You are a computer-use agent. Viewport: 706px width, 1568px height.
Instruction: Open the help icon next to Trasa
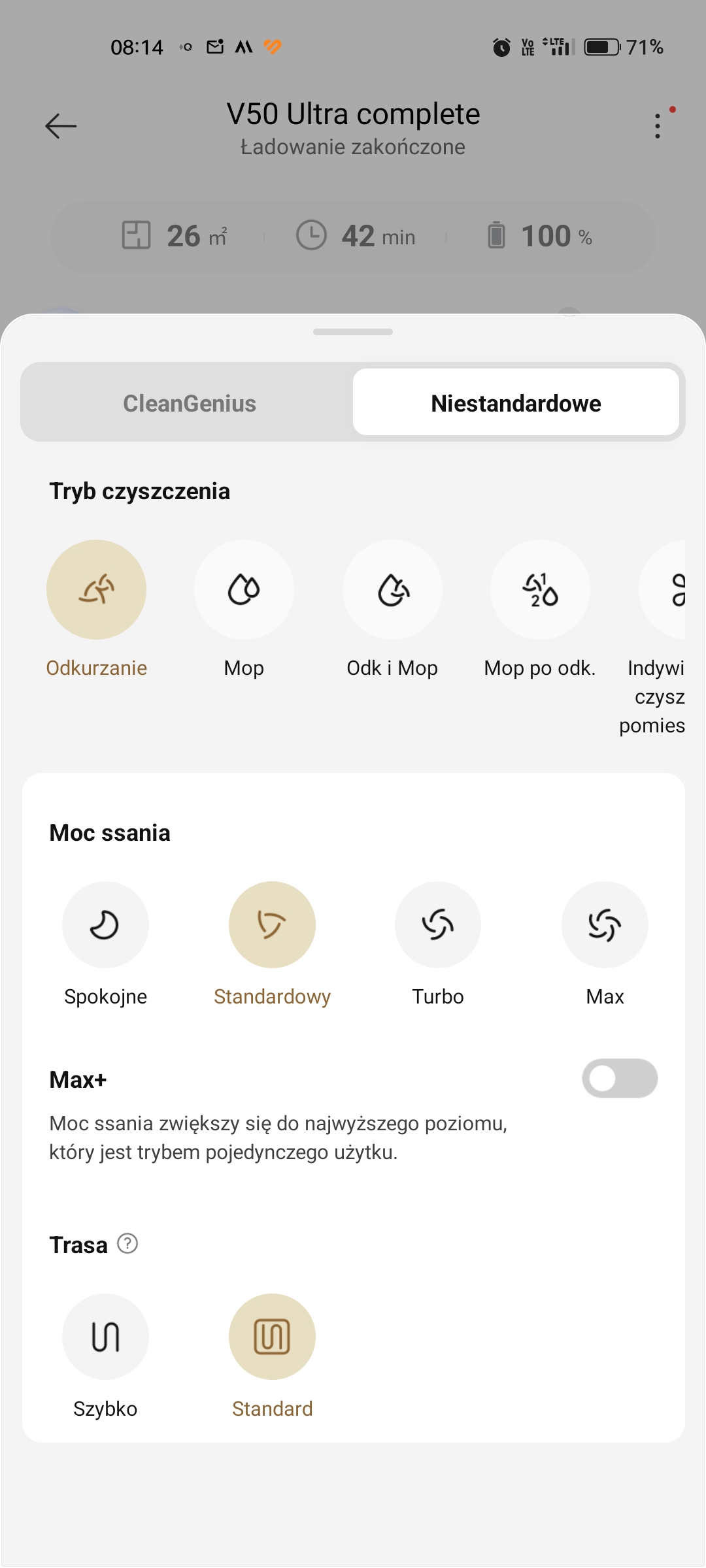coord(127,1244)
